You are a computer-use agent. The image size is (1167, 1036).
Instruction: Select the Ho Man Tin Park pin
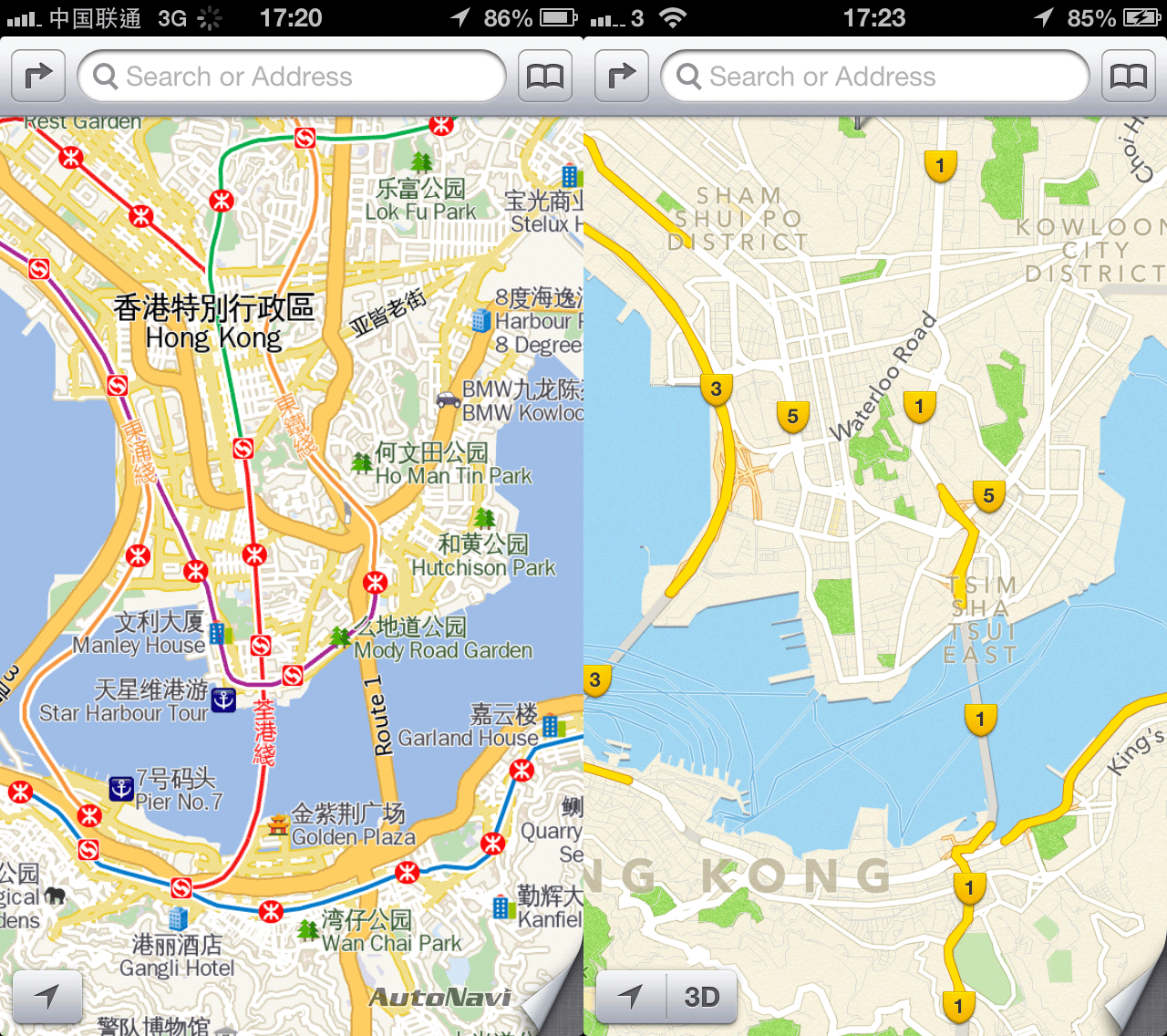pos(362,462)
